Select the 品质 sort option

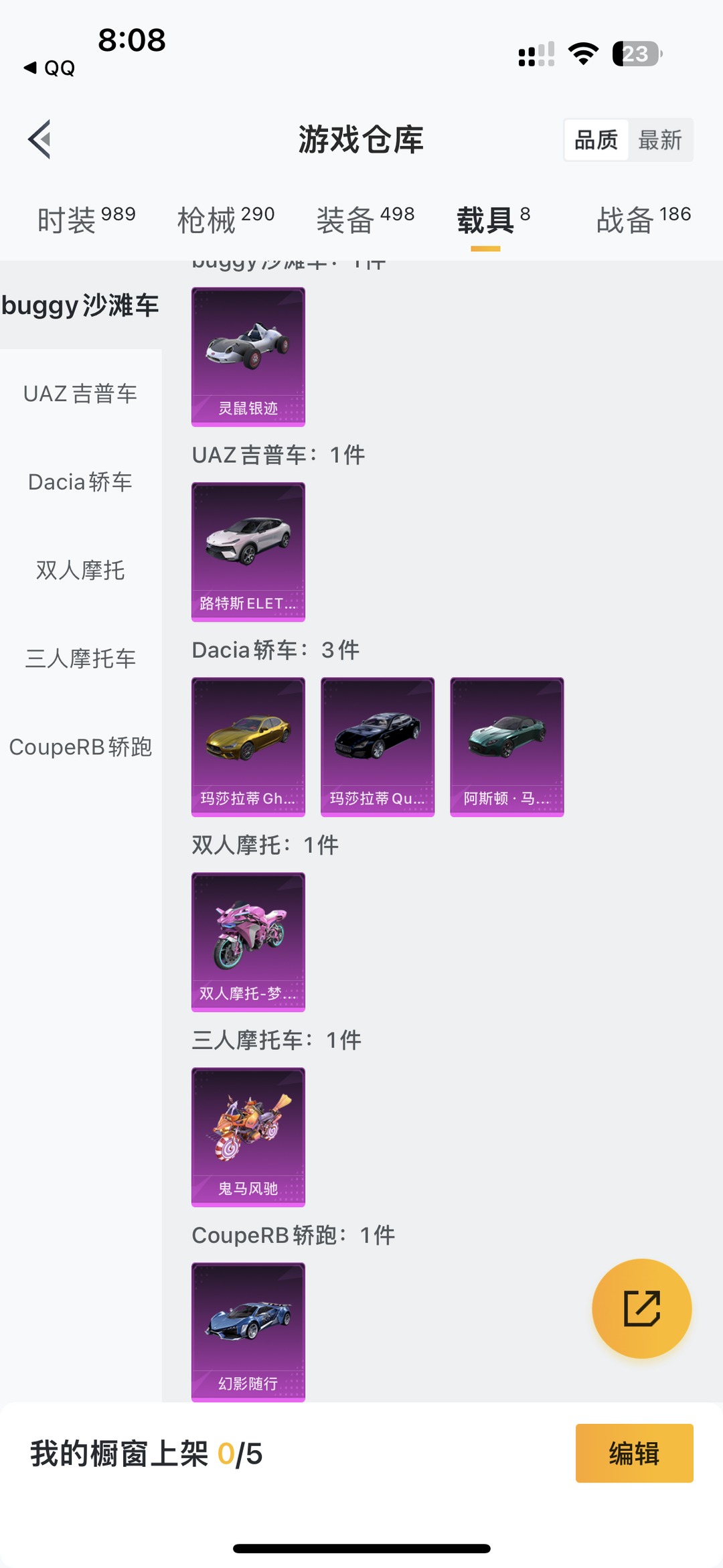[x=596, y=140]
